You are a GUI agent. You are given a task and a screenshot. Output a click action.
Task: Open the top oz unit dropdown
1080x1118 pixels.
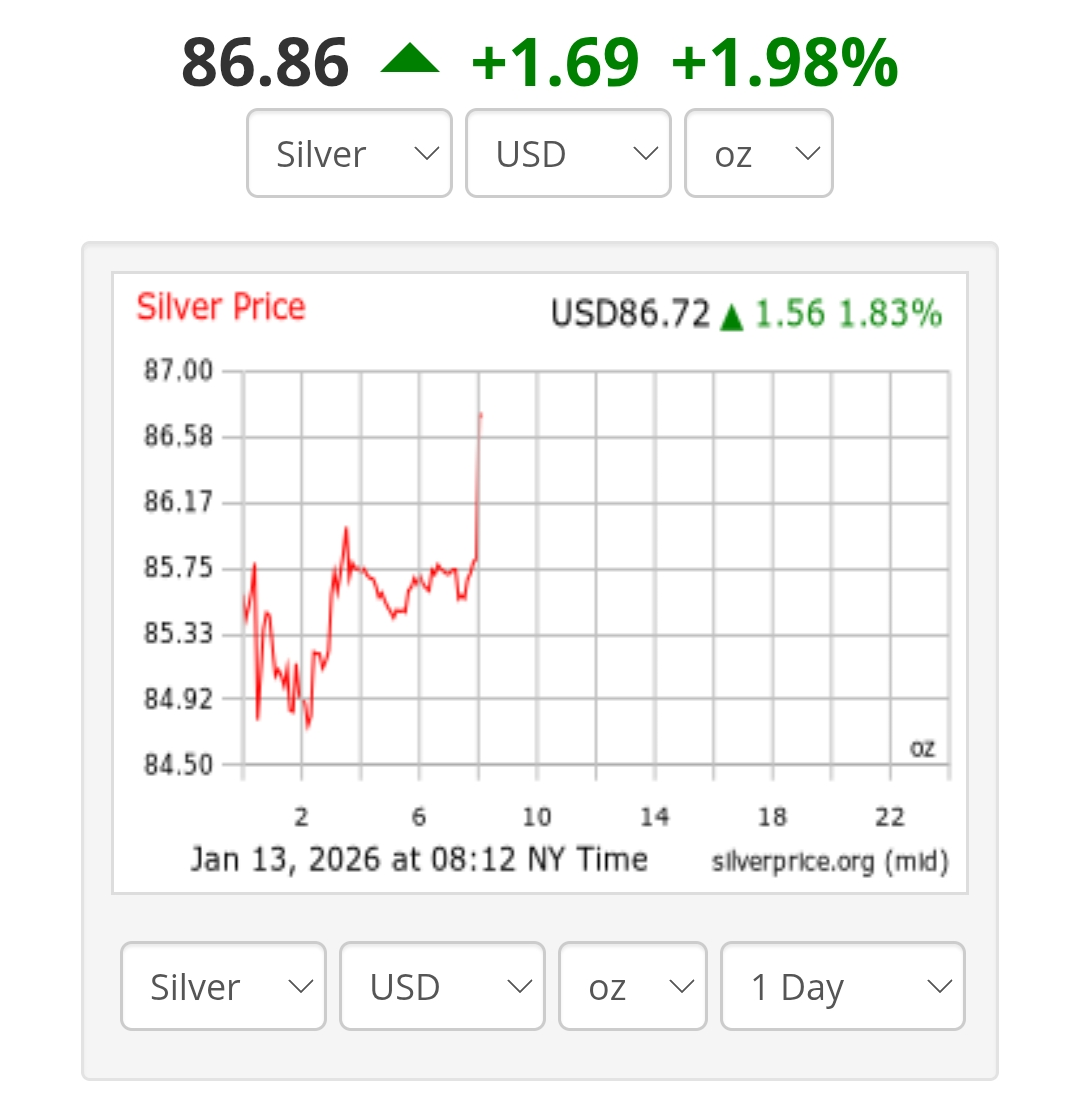tap(758, 154)
